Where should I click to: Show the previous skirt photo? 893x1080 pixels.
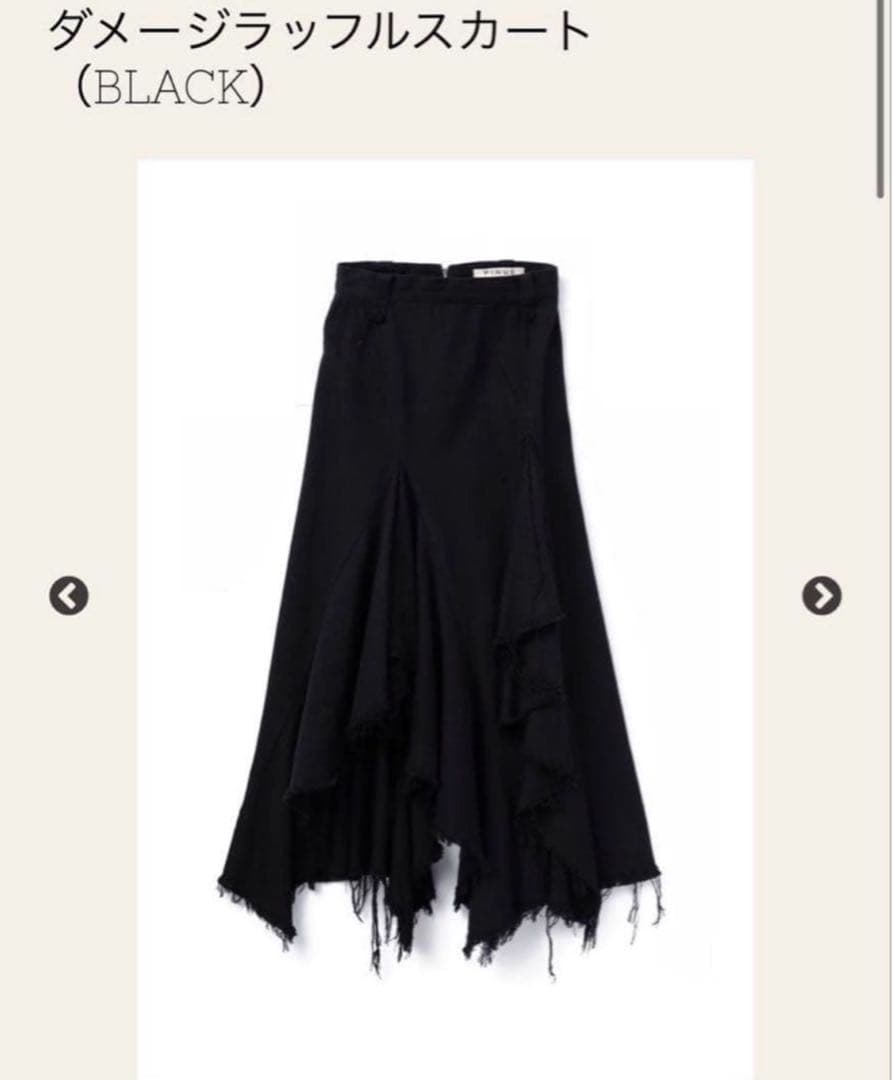[x=69, y=596]
